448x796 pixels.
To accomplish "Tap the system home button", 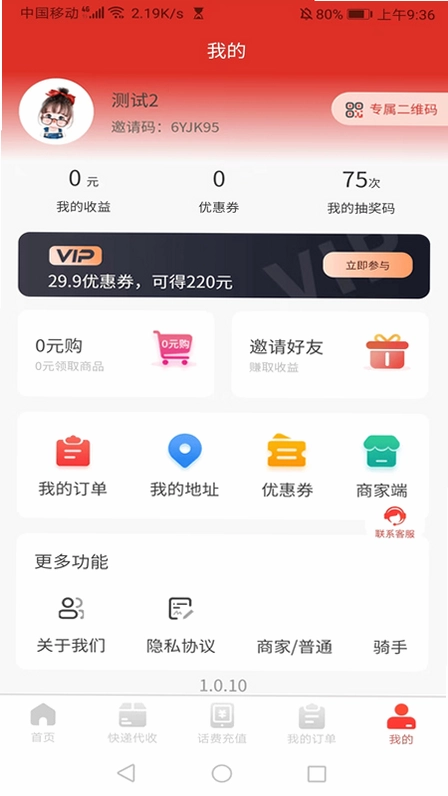I will (x=222, y=774).
